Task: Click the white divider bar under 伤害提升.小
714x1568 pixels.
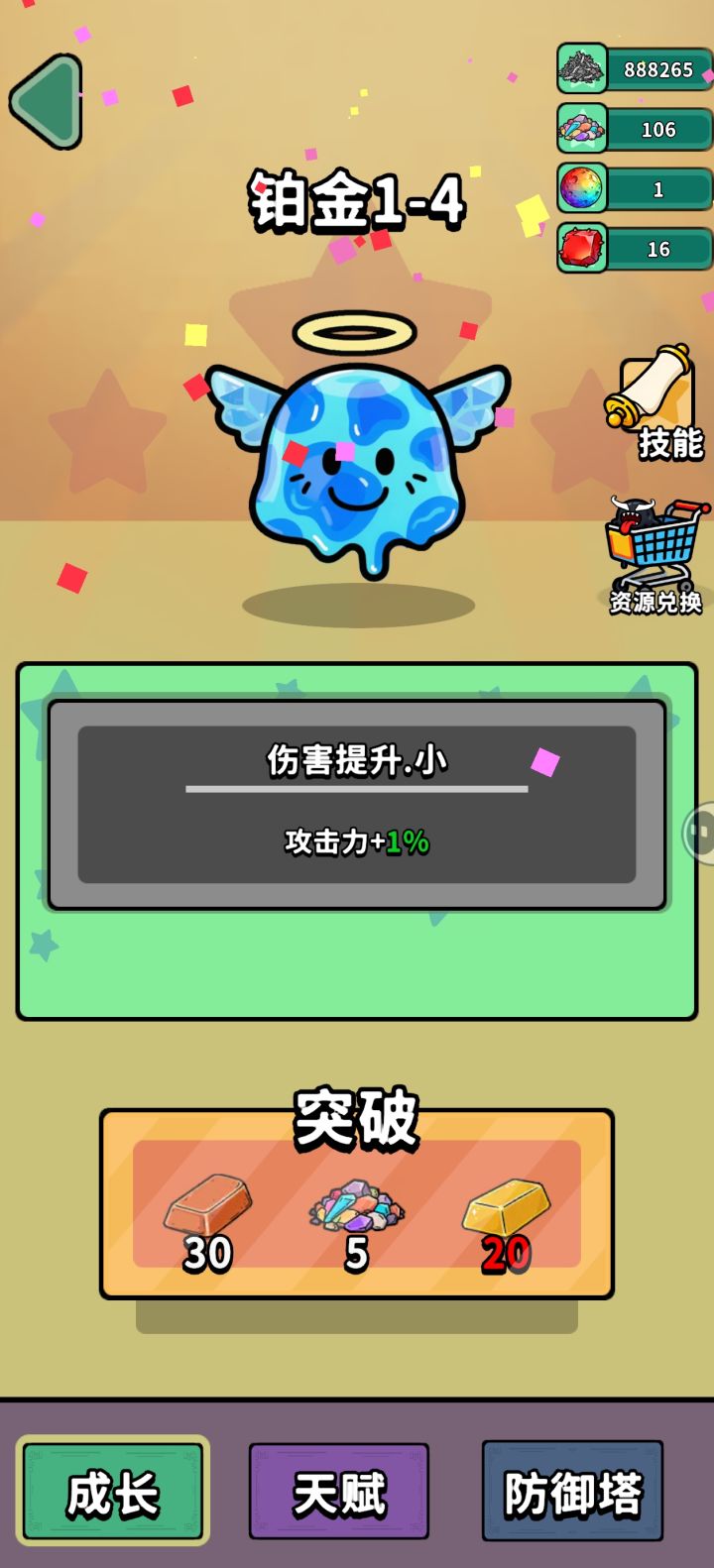Action: [x=357, y=790]
